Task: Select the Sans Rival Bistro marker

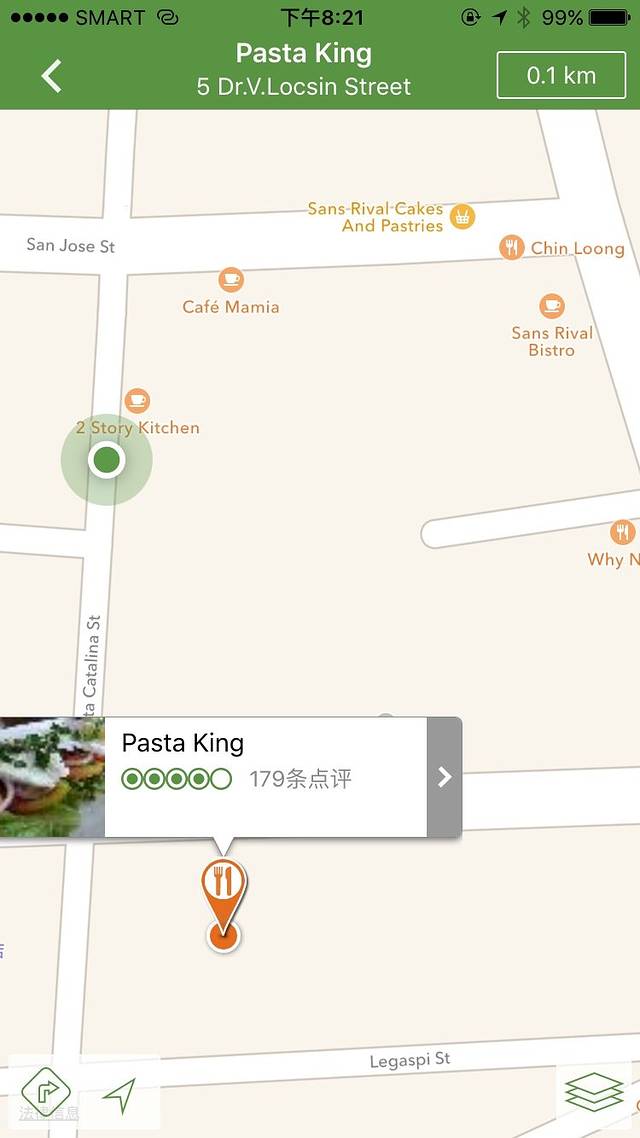Action: [551, 306]
